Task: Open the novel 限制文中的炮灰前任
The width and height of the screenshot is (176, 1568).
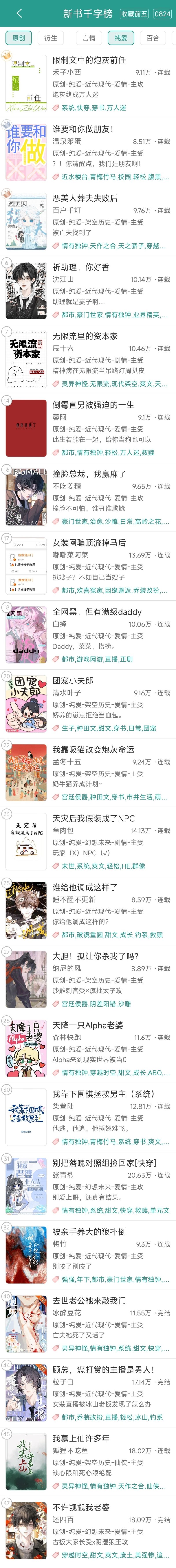Action: pyautogui.click(x=89, y=60)
